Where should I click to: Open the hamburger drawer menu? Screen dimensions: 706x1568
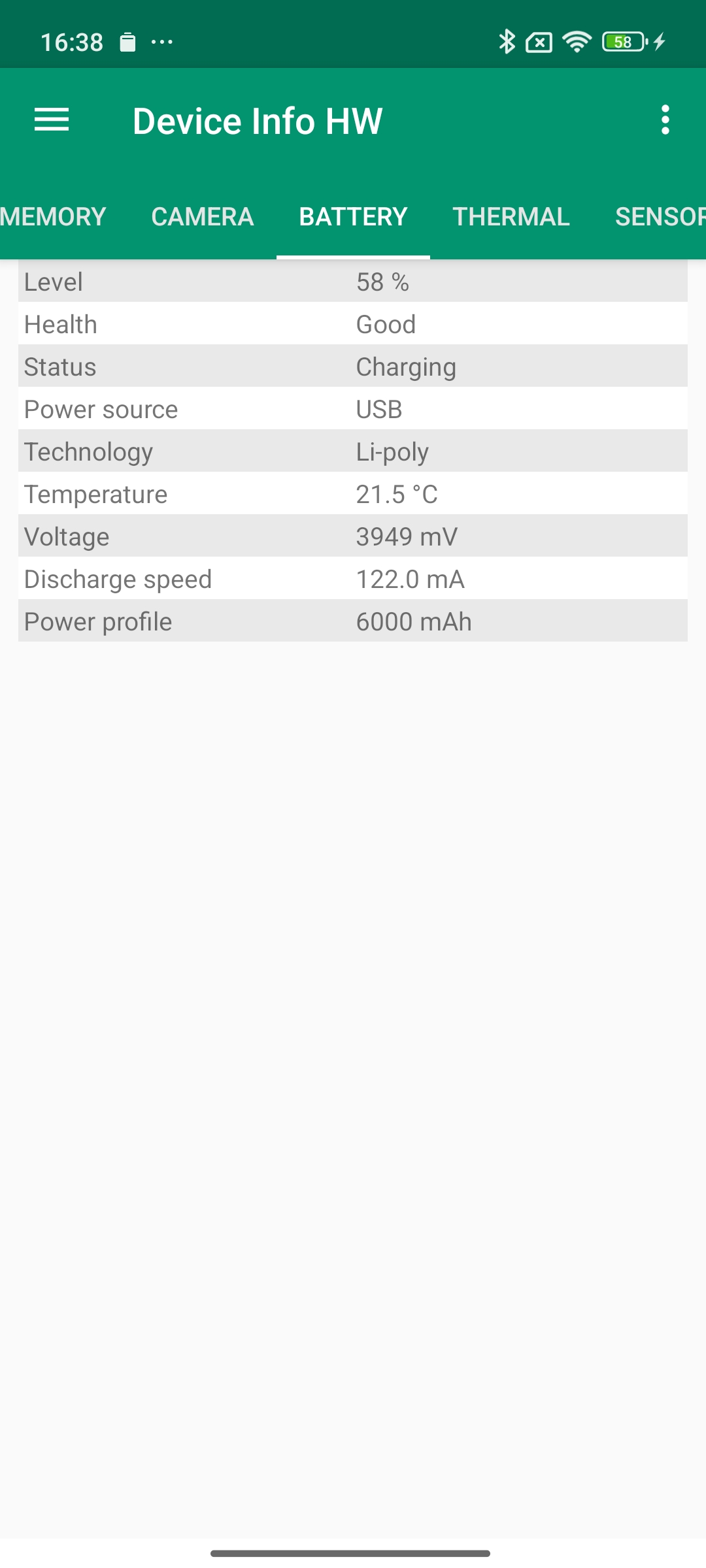52,120
